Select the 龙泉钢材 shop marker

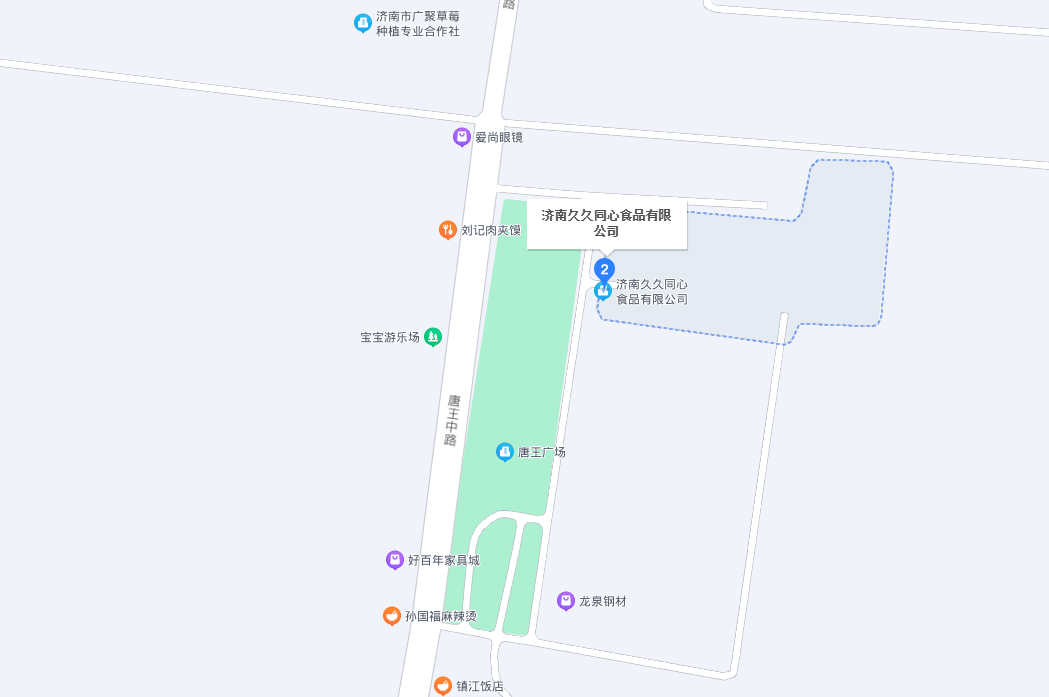[x=566, y=601]
